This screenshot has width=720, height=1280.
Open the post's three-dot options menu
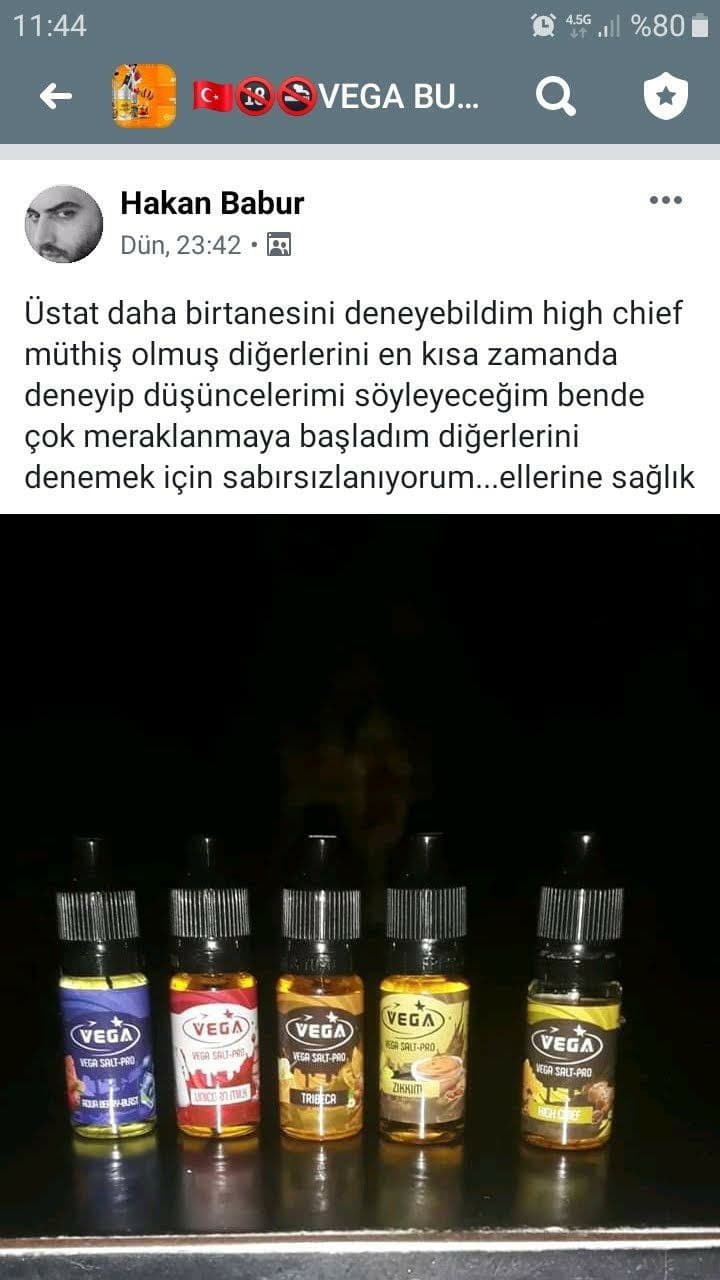tap(665, 200)
